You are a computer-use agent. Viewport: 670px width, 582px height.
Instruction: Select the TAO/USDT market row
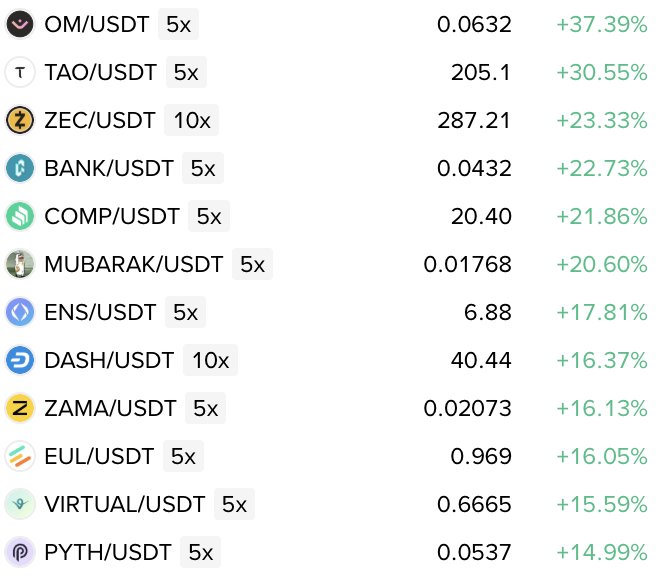point(101,73)
